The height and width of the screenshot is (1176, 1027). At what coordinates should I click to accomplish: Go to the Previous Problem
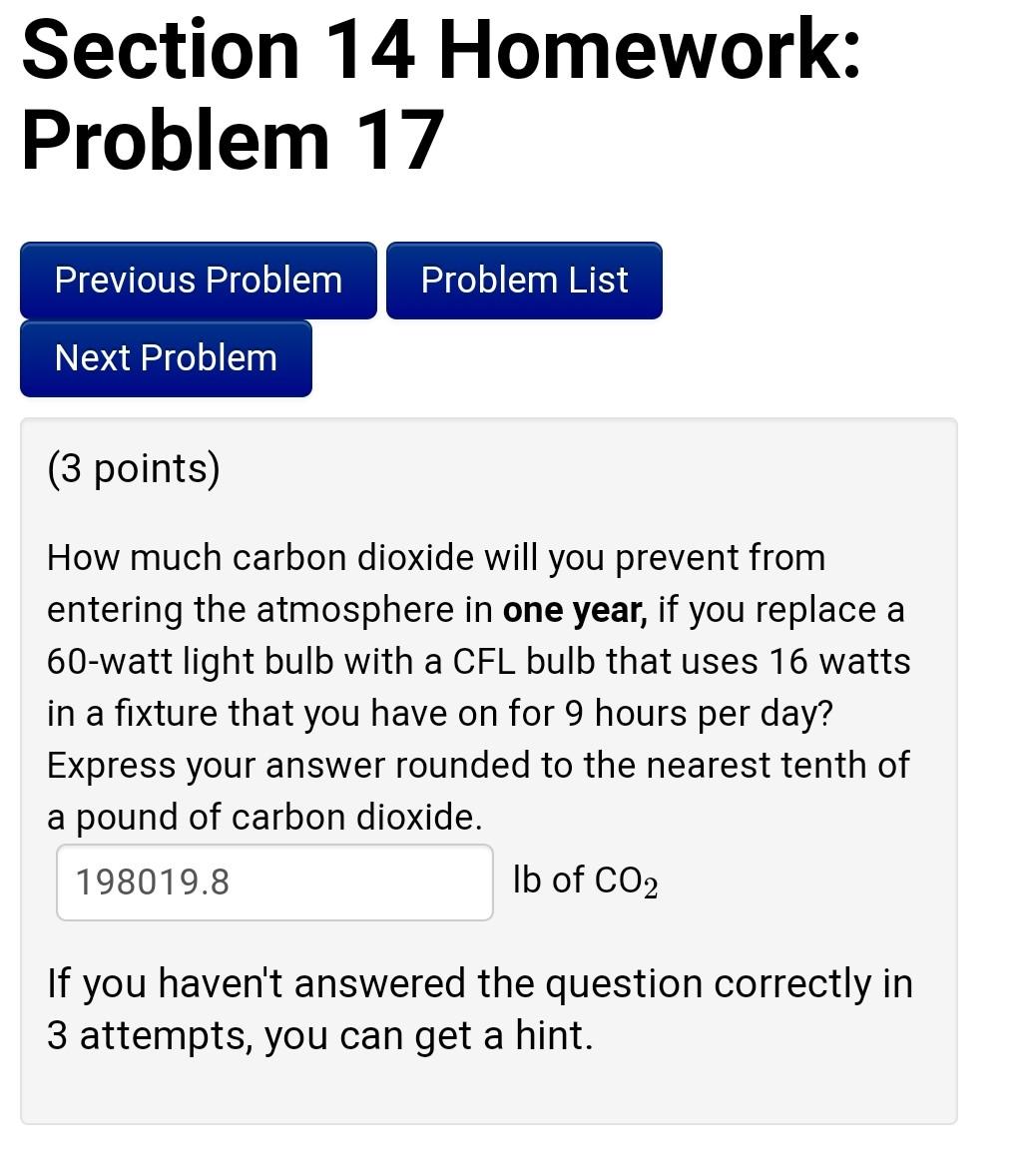[x=198, y=281]
